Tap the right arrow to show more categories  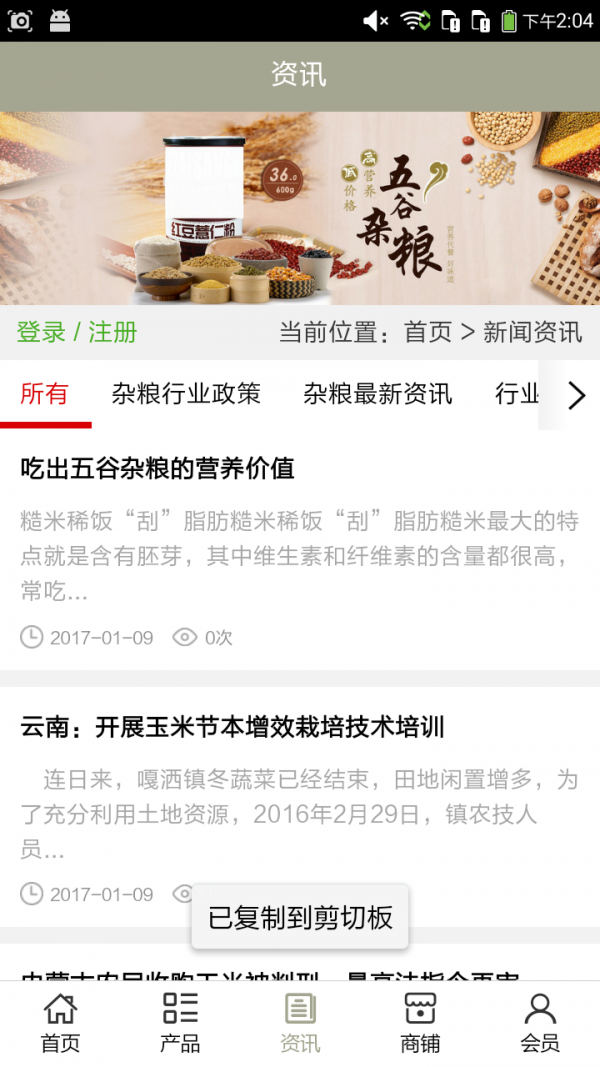click(x=577, y=396)
